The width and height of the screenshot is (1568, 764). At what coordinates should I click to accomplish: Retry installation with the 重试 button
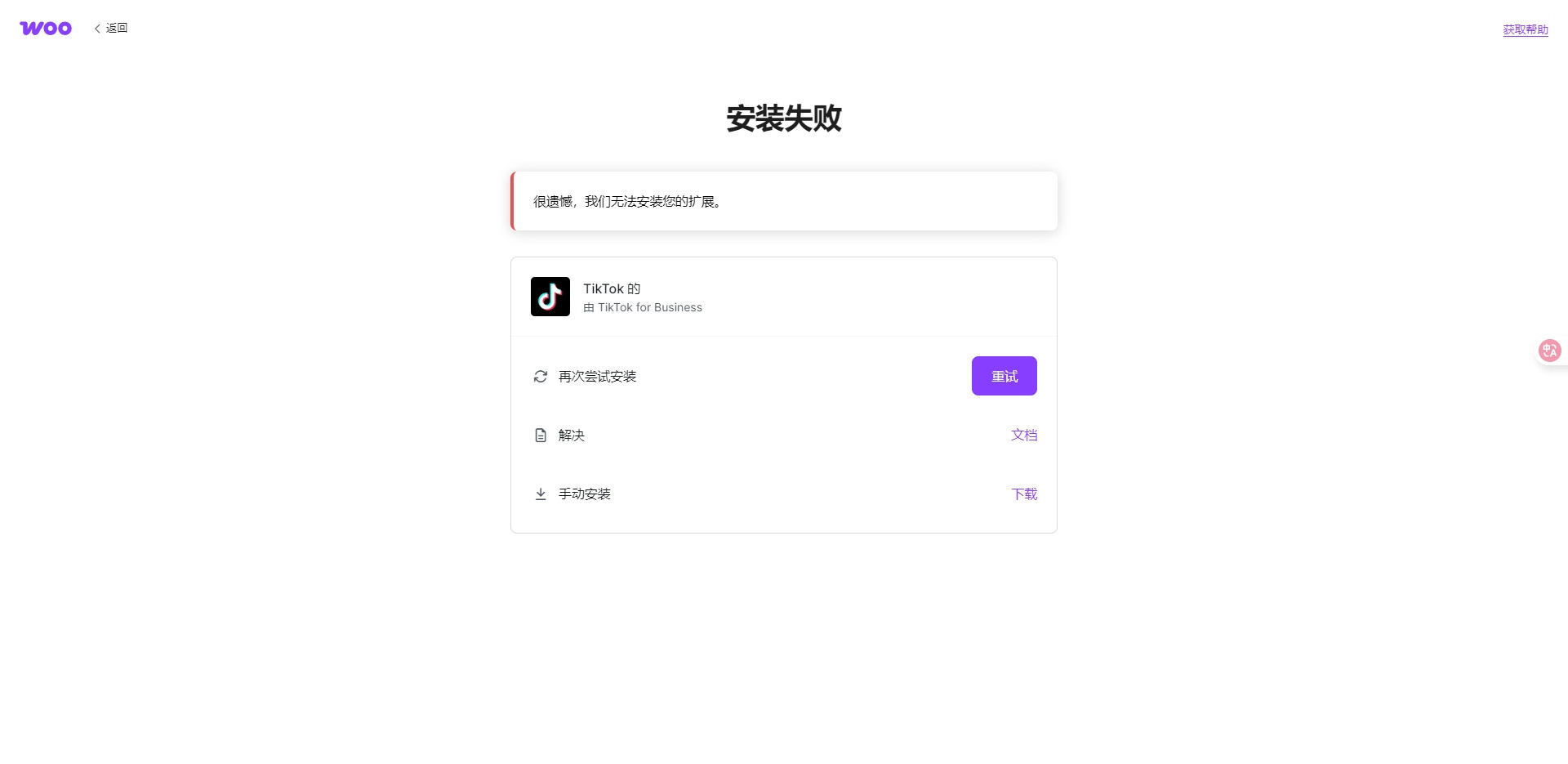(1004, 376)
